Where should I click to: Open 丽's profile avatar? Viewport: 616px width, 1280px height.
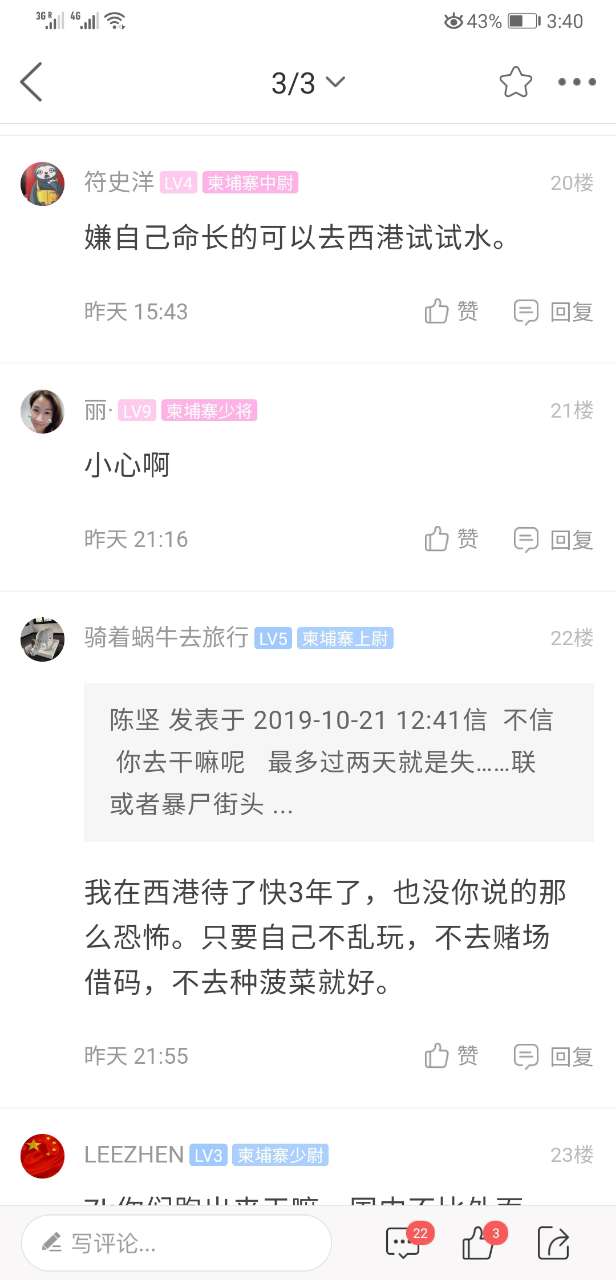43,411
